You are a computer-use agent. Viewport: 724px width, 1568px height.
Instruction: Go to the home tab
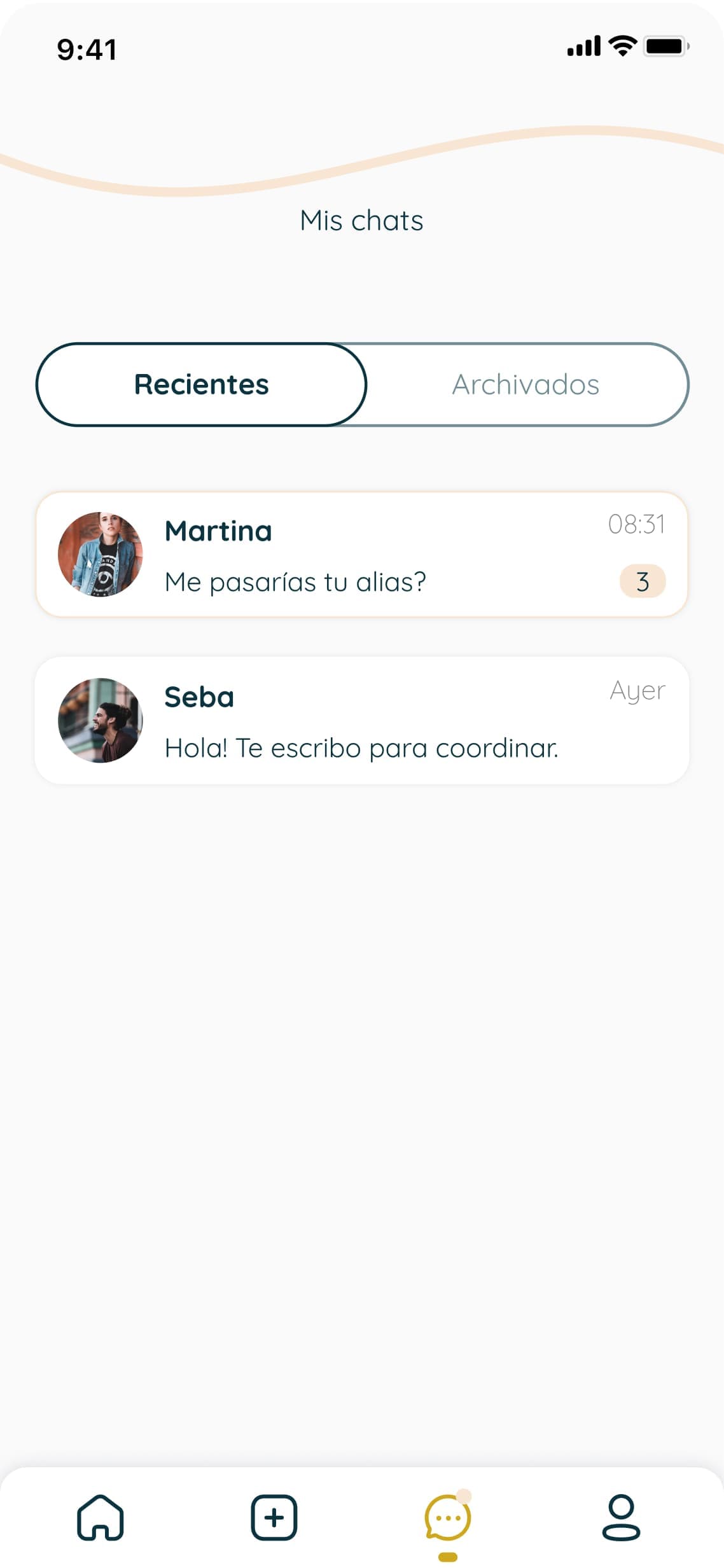pyautogui.click(x=101, y=1517)
